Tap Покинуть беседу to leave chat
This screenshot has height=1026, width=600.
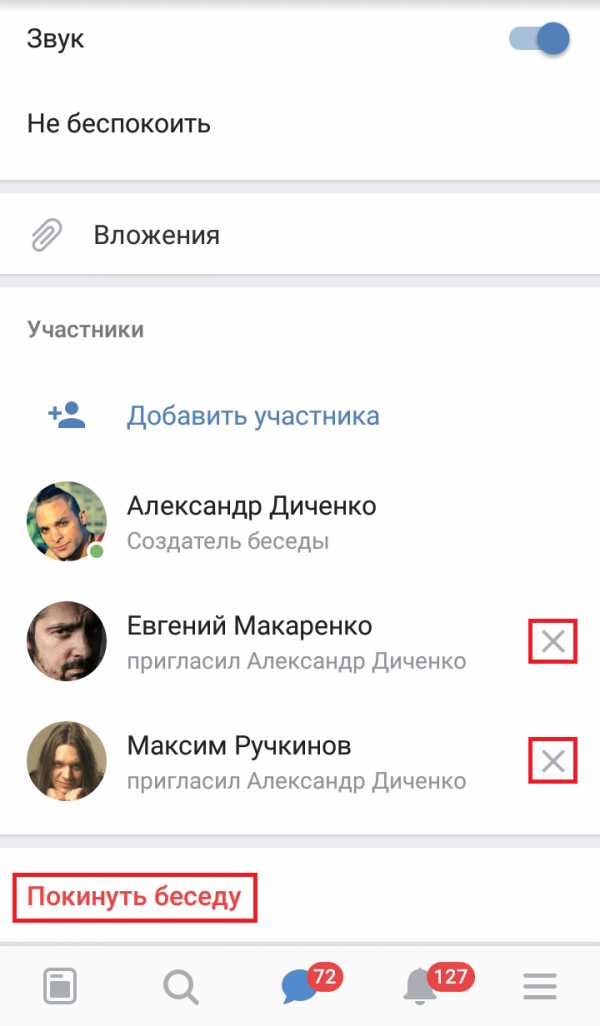[x=134, y=897]
